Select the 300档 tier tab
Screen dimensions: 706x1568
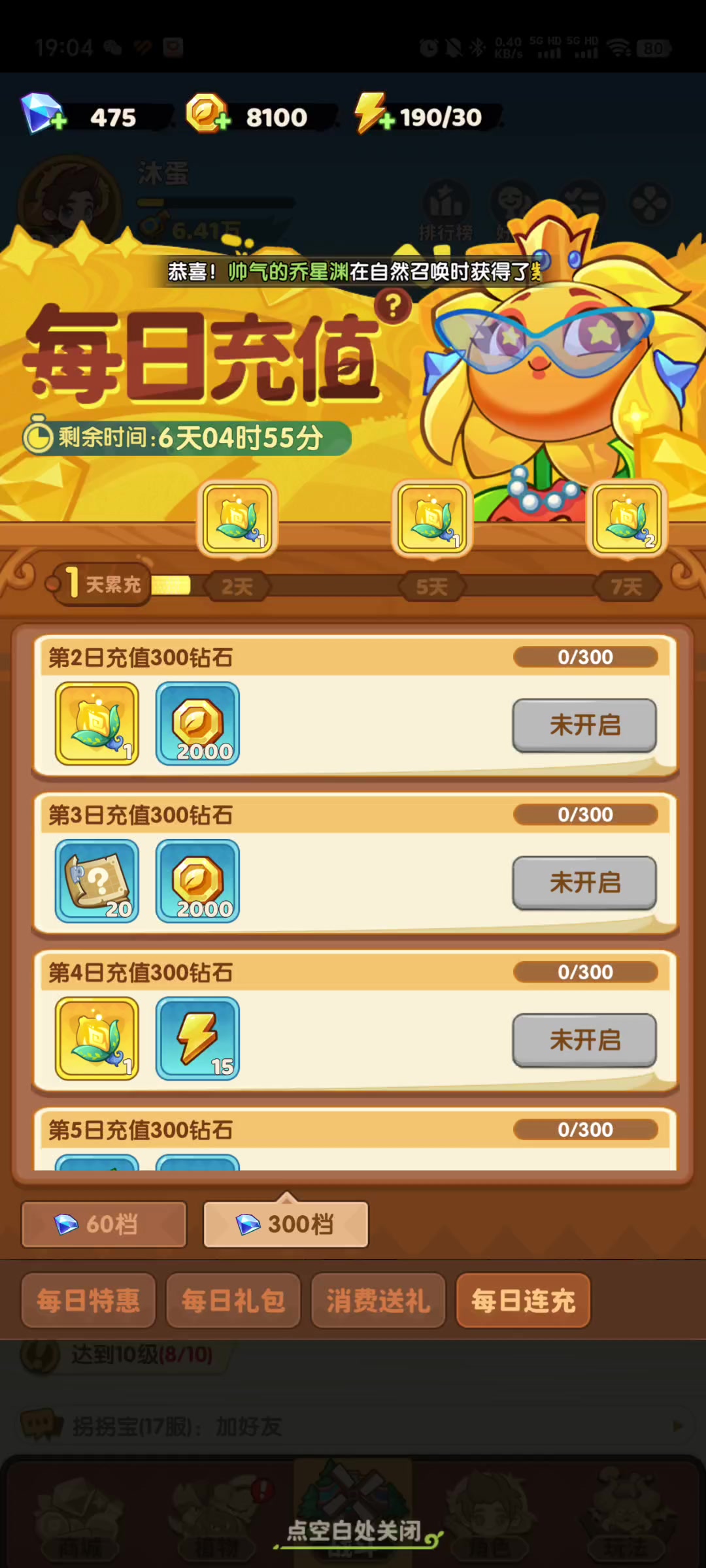click(286, 1224)
